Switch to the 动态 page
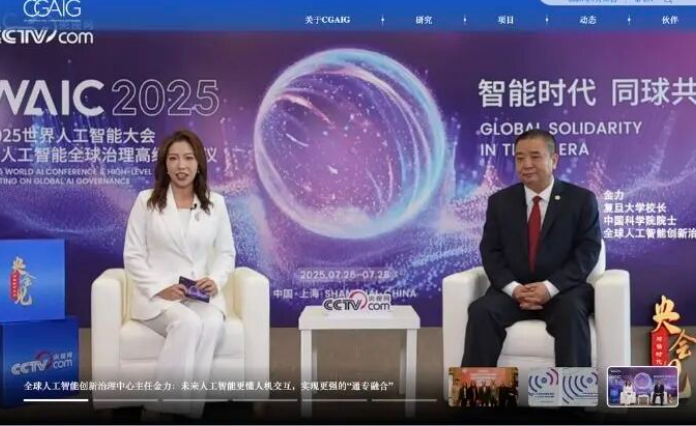This screenshot has height=426, width=696. [x=588, y=20]
